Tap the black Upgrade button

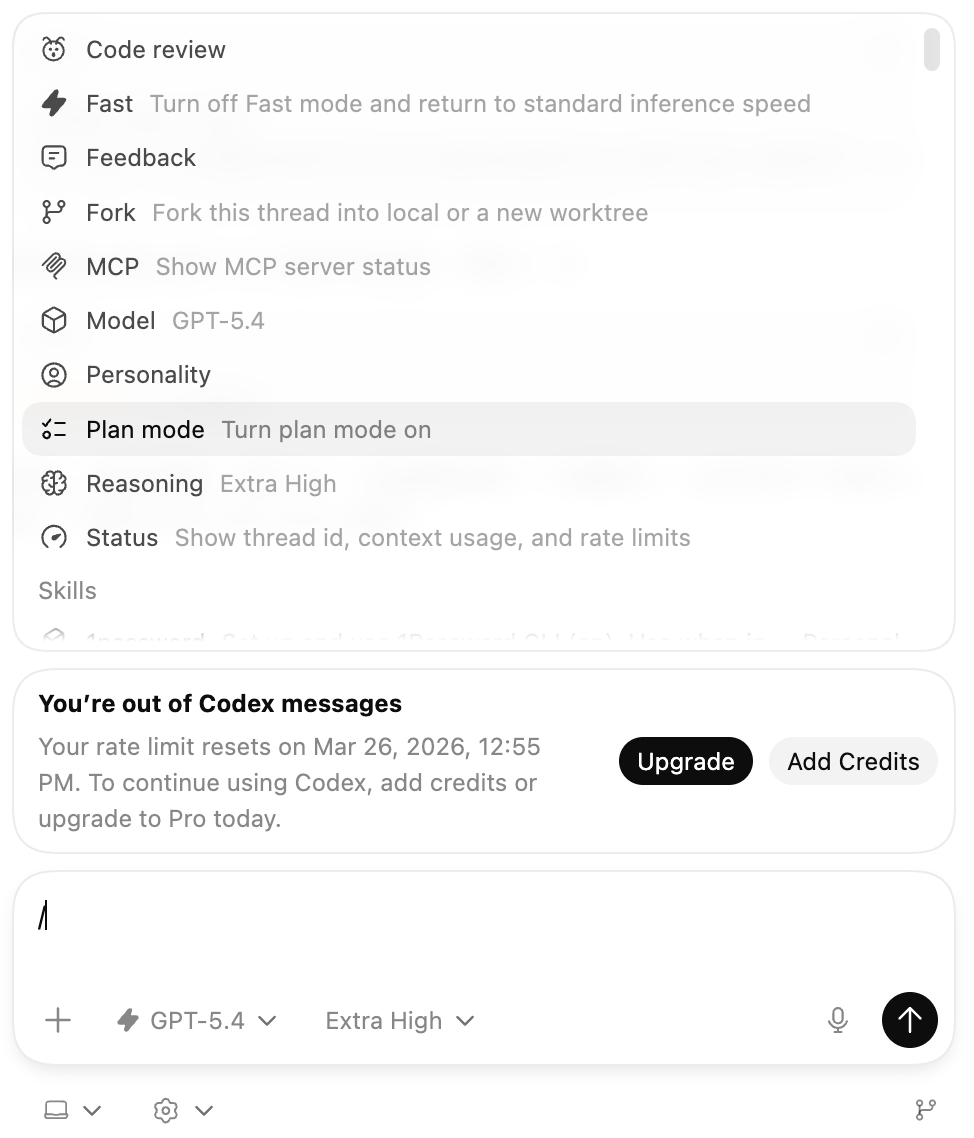[x=685, y=762]
